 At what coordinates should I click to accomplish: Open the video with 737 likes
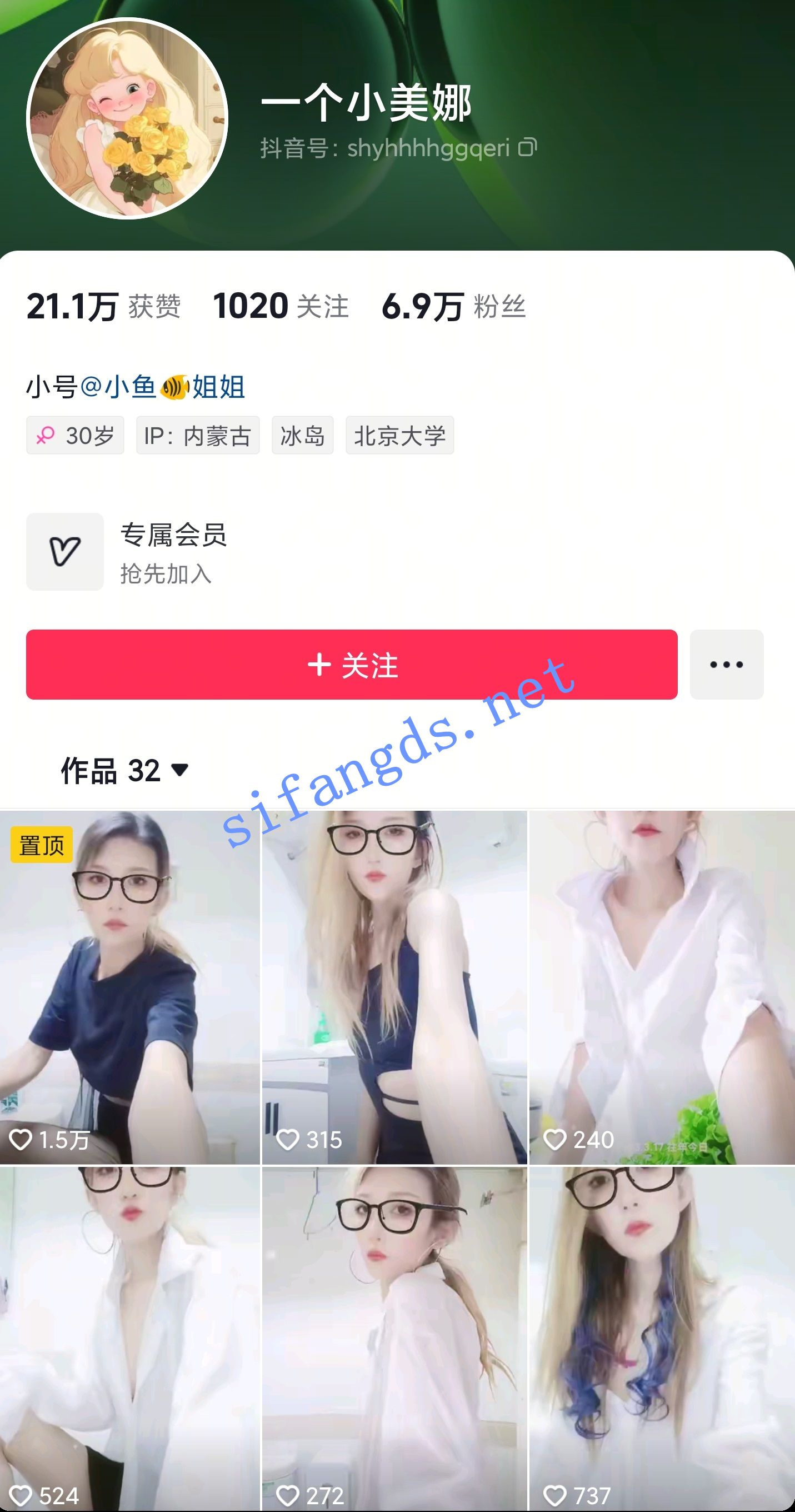pos(662,1338)
